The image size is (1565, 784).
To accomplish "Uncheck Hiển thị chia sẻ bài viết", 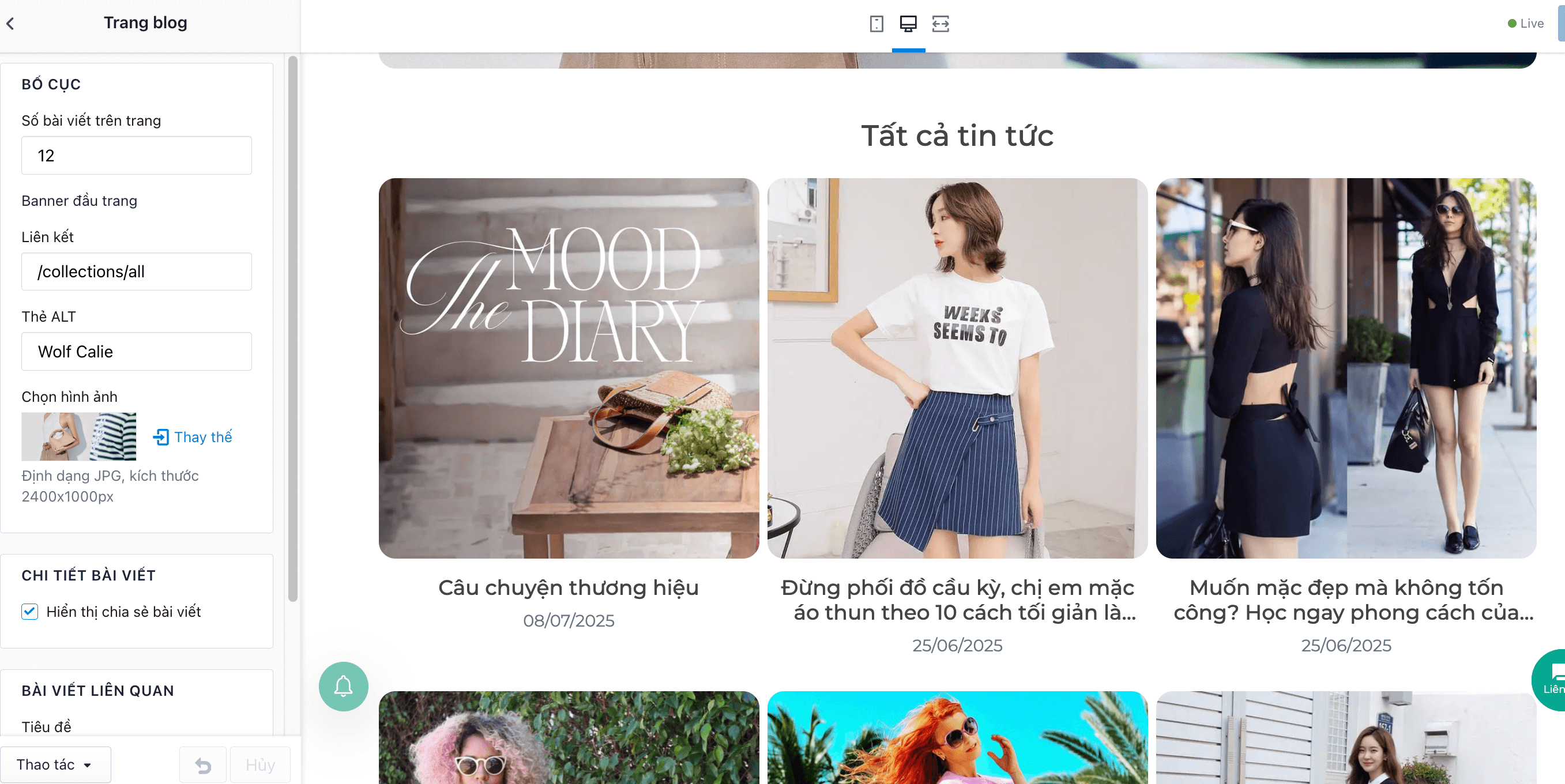I will pos(30,612).
